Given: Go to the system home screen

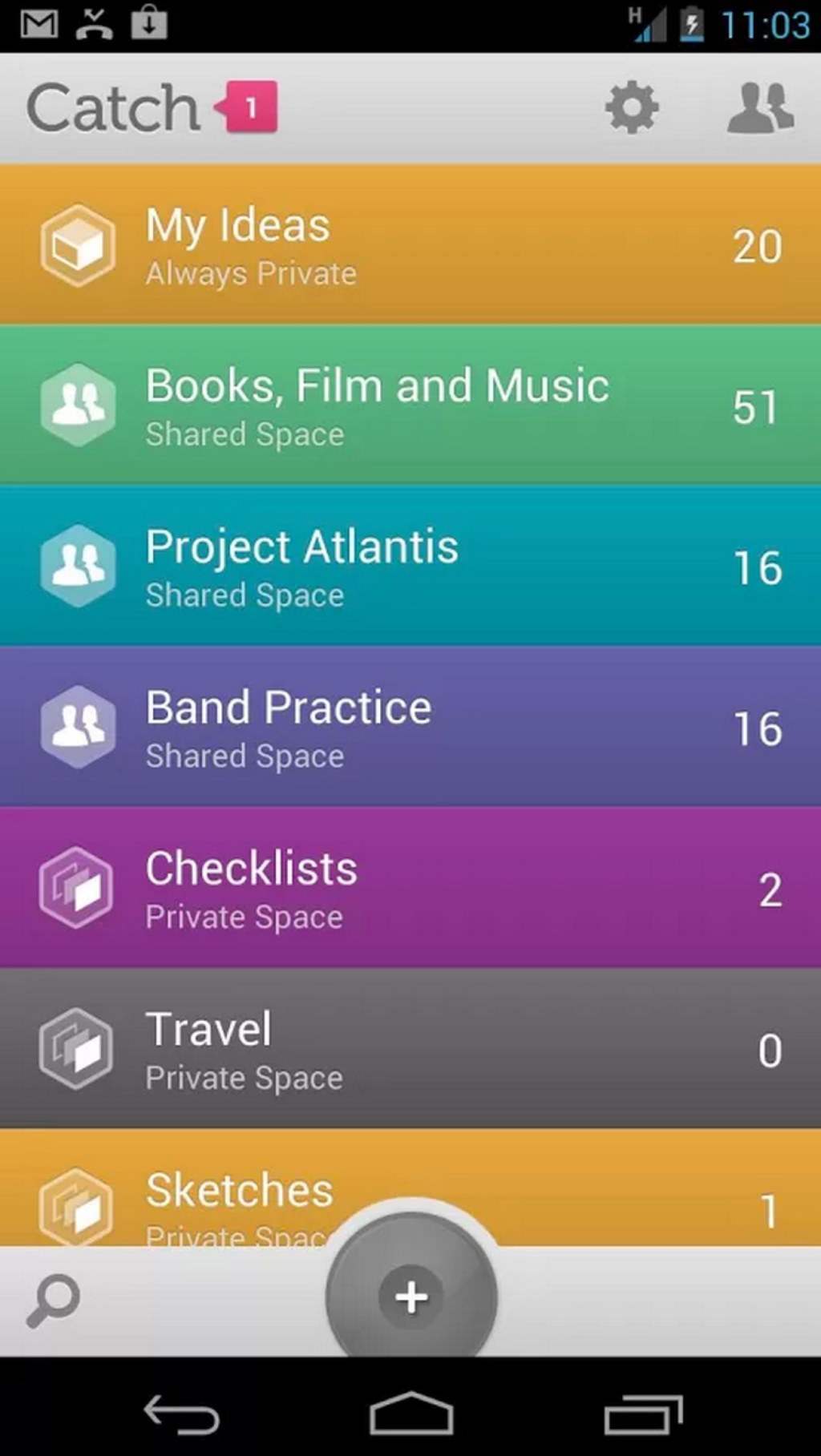Looking at the screenshot, I should click(x=410, y=1414).
